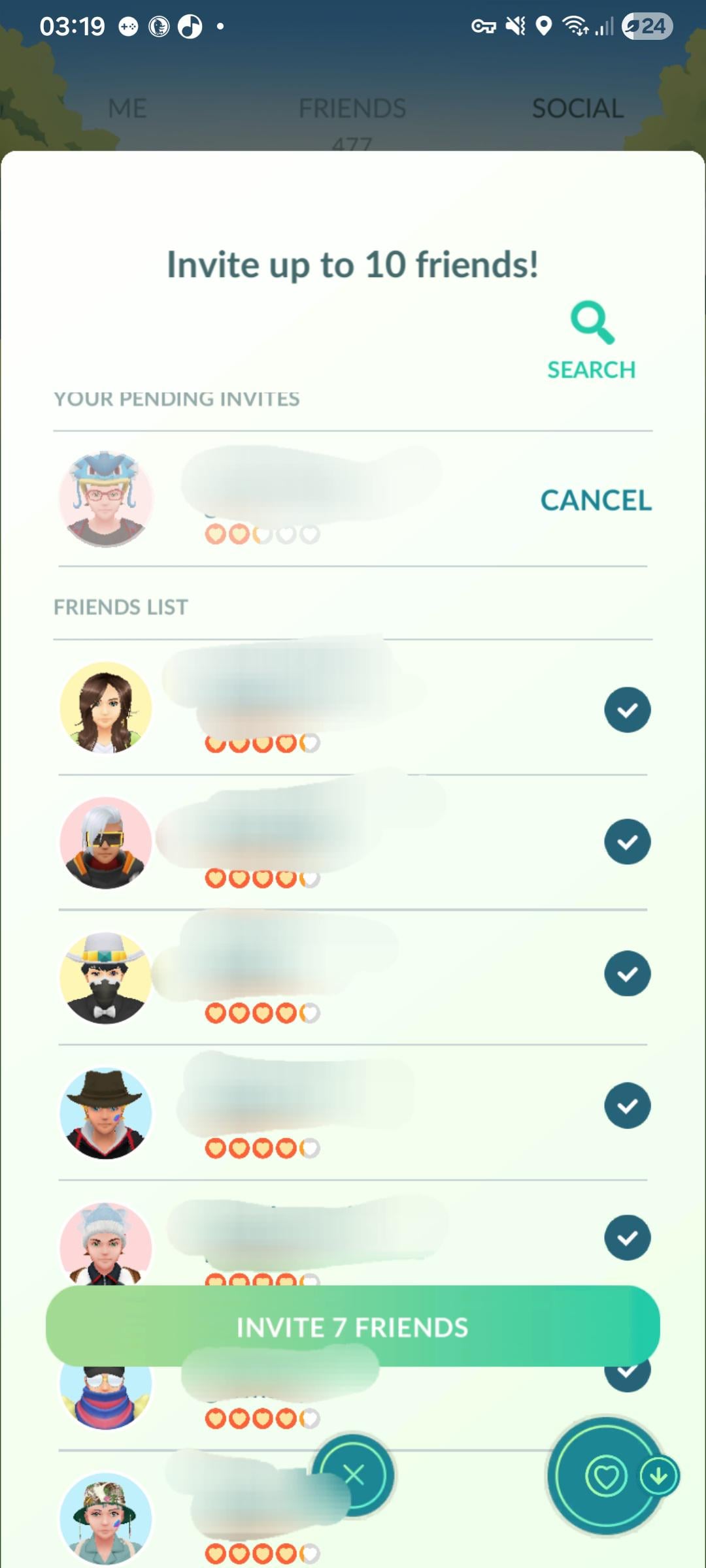
Task: Tap the round heart button in the corner
Action: (605, 1477)
